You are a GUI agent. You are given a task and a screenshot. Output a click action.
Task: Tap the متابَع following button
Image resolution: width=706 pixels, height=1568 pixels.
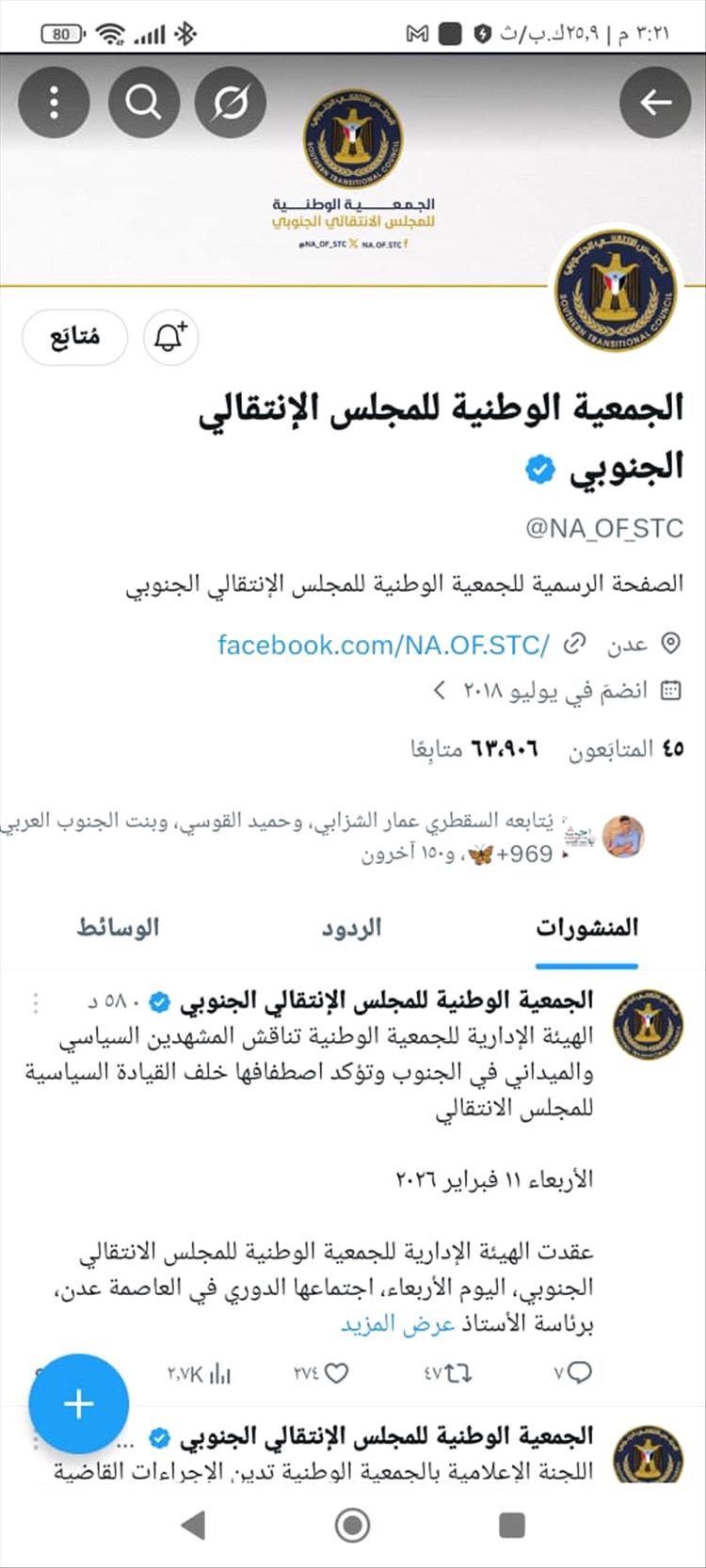coord(74,337)
